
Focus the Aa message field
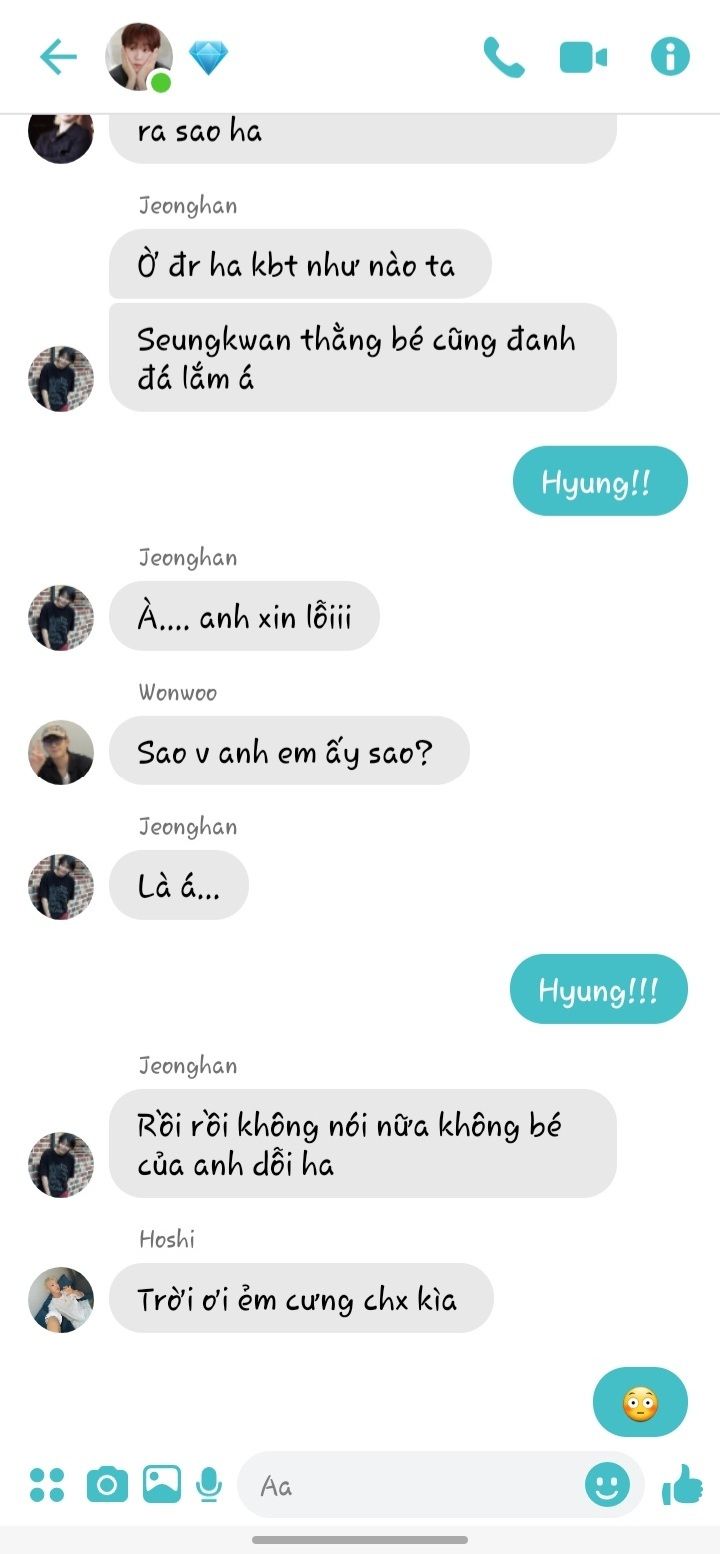click(x=410, y=1485)
